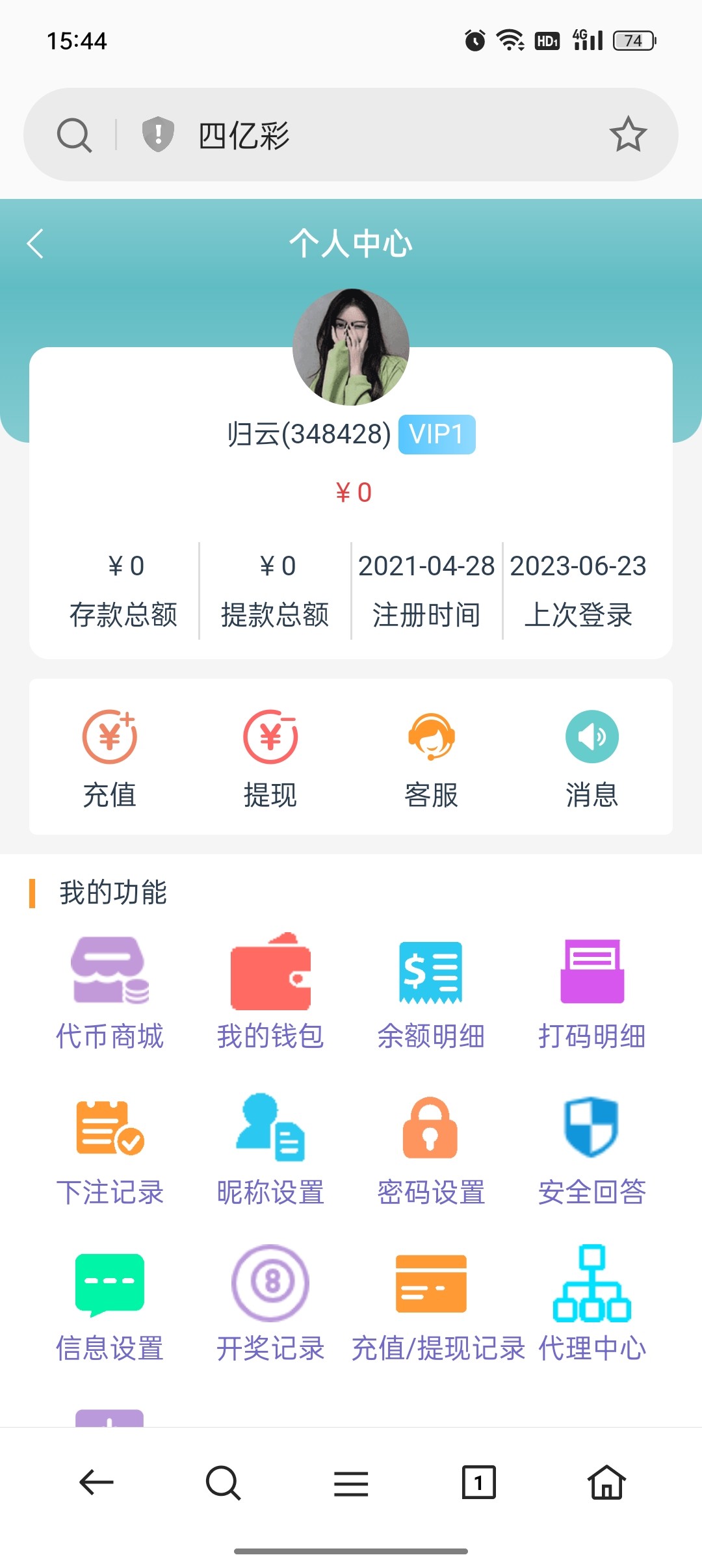This screenshot has height=1568, width=702.
Task: Contact 客服 customer service
Action: coord(431,757)
